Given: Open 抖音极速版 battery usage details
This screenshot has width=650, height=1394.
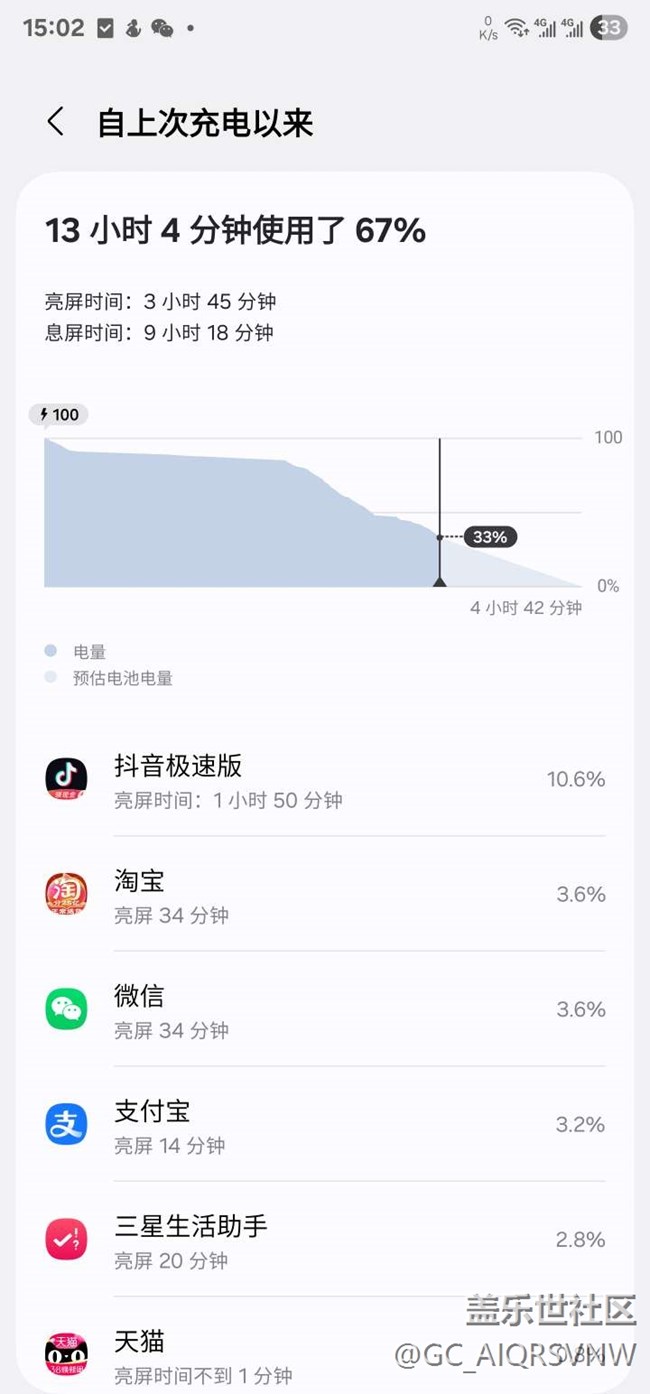Looking at the screenshot, I should [x=325, y=780].
